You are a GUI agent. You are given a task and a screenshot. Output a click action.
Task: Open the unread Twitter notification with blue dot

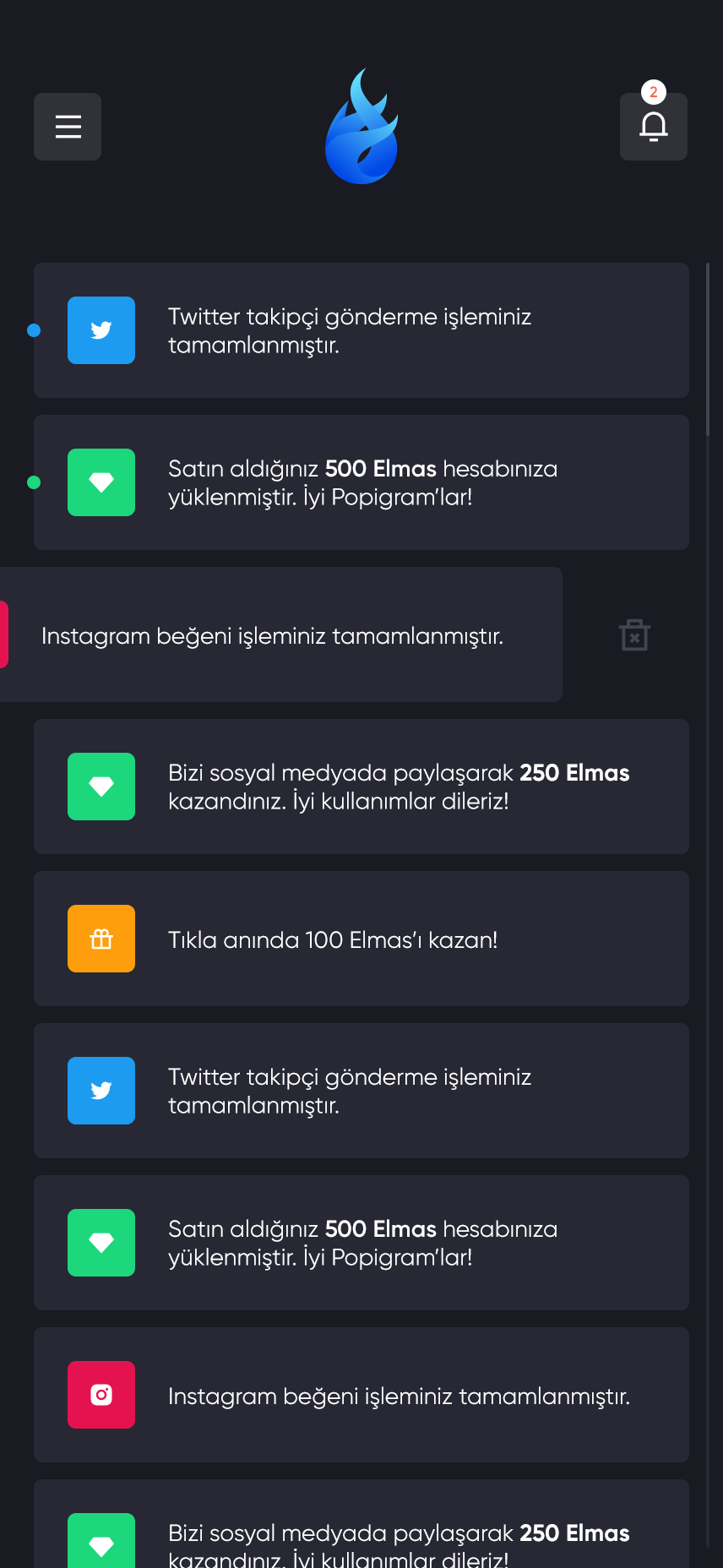coord(361,330)
